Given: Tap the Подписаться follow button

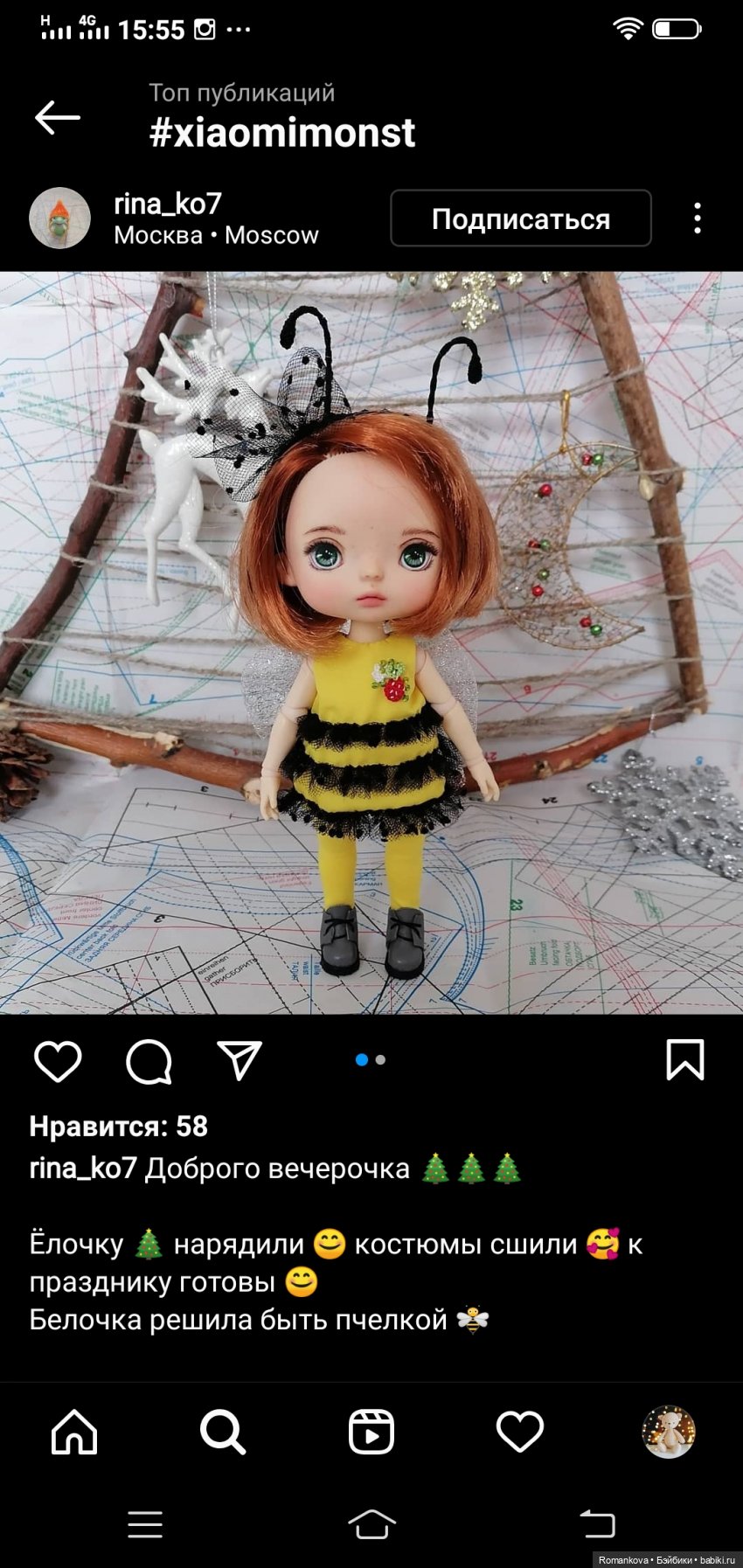Looking at the screenshot, I should (x=520, y=219).
